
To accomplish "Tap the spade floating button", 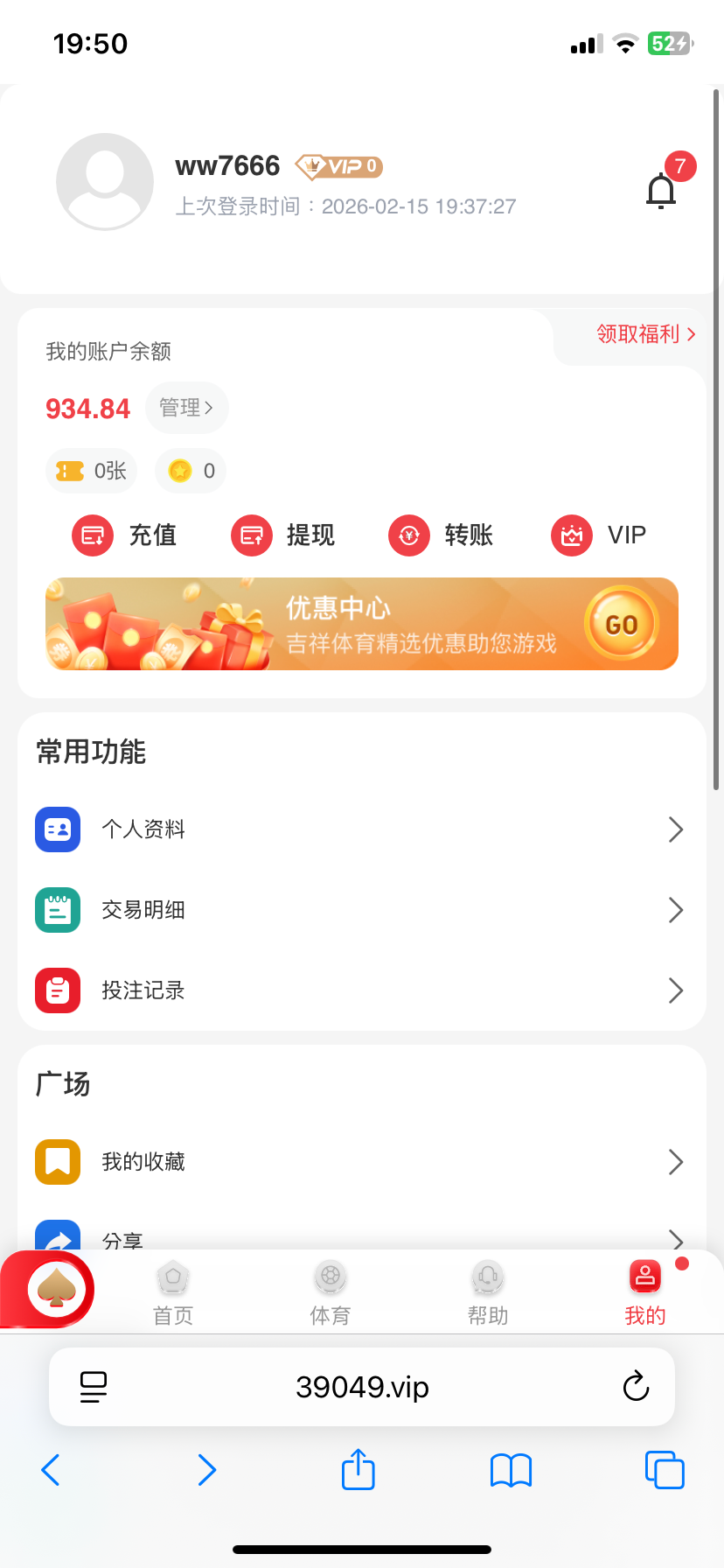I will coord(56,1289).
